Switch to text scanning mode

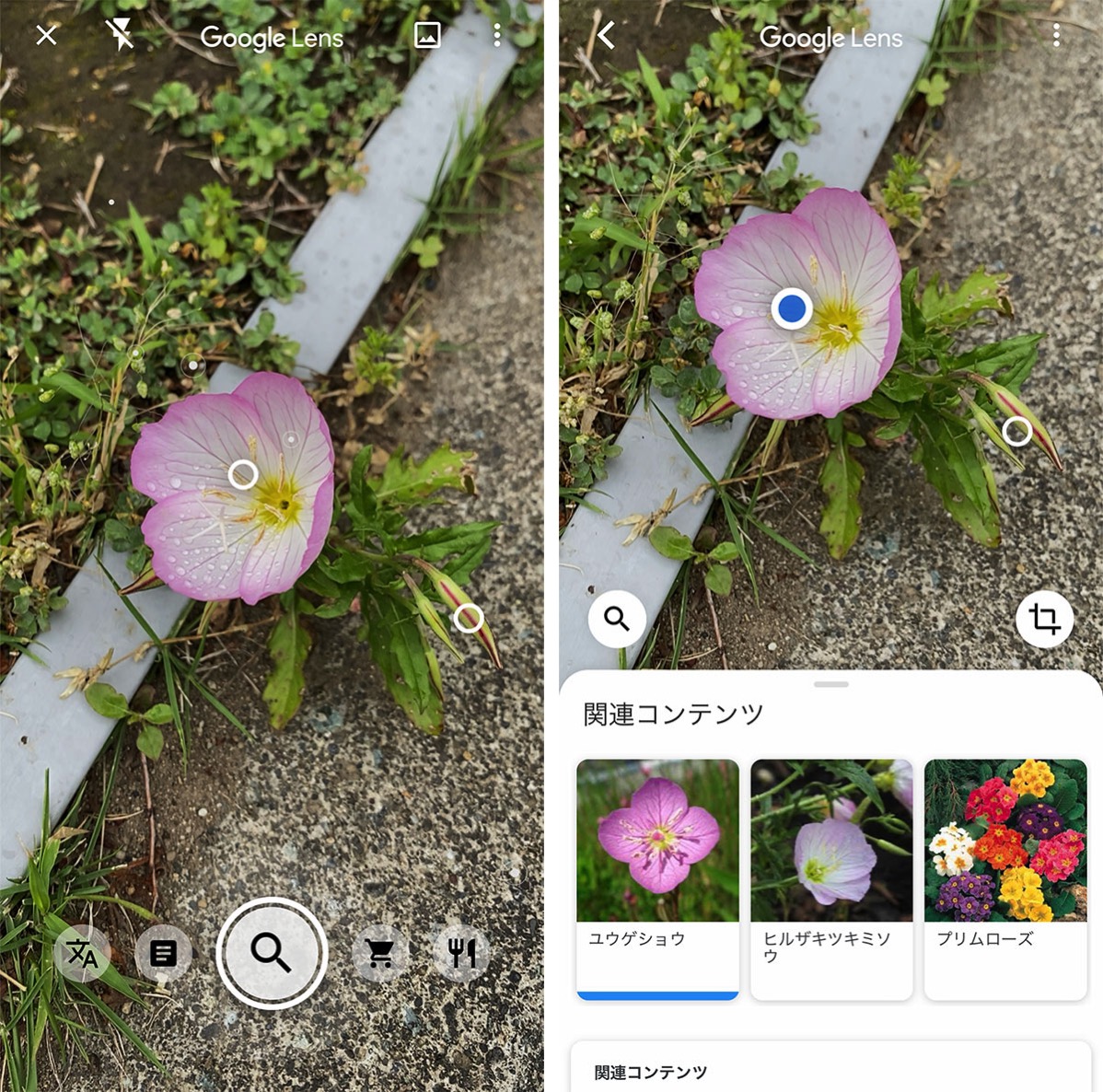pos(163,953)
